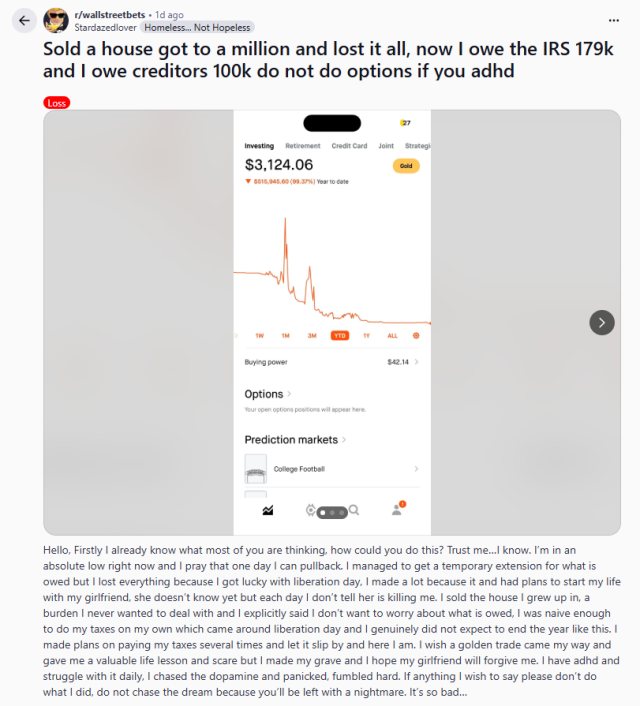Open Stardazedlover's user profile
Viewport: 640px width, 706px height.
[106, 28]
